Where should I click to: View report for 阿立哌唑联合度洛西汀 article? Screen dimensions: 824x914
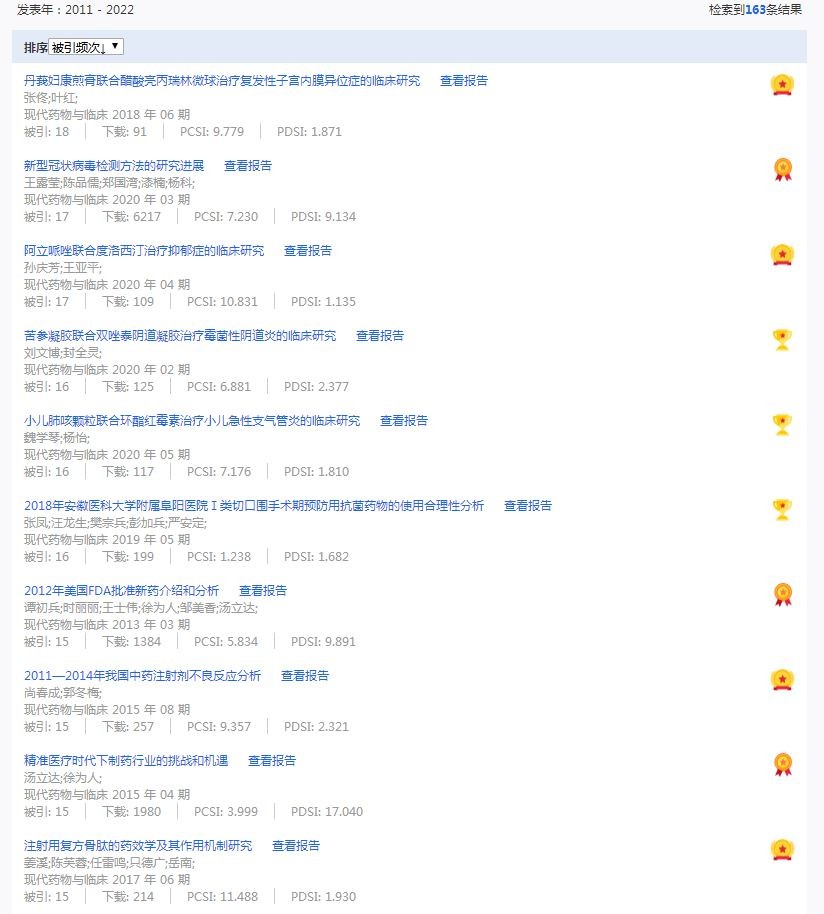click(x=308, y=251)
